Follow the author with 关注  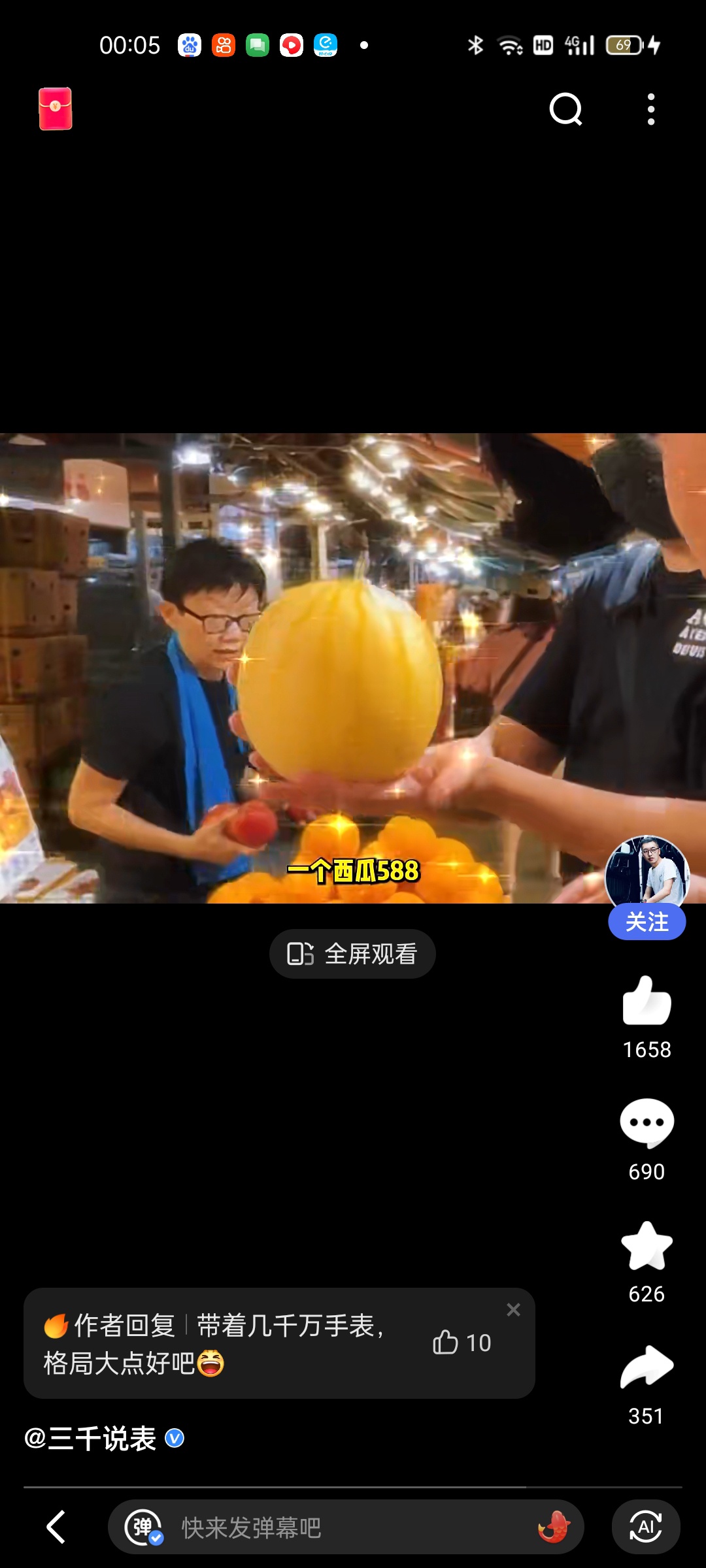(x=647, y=922)
